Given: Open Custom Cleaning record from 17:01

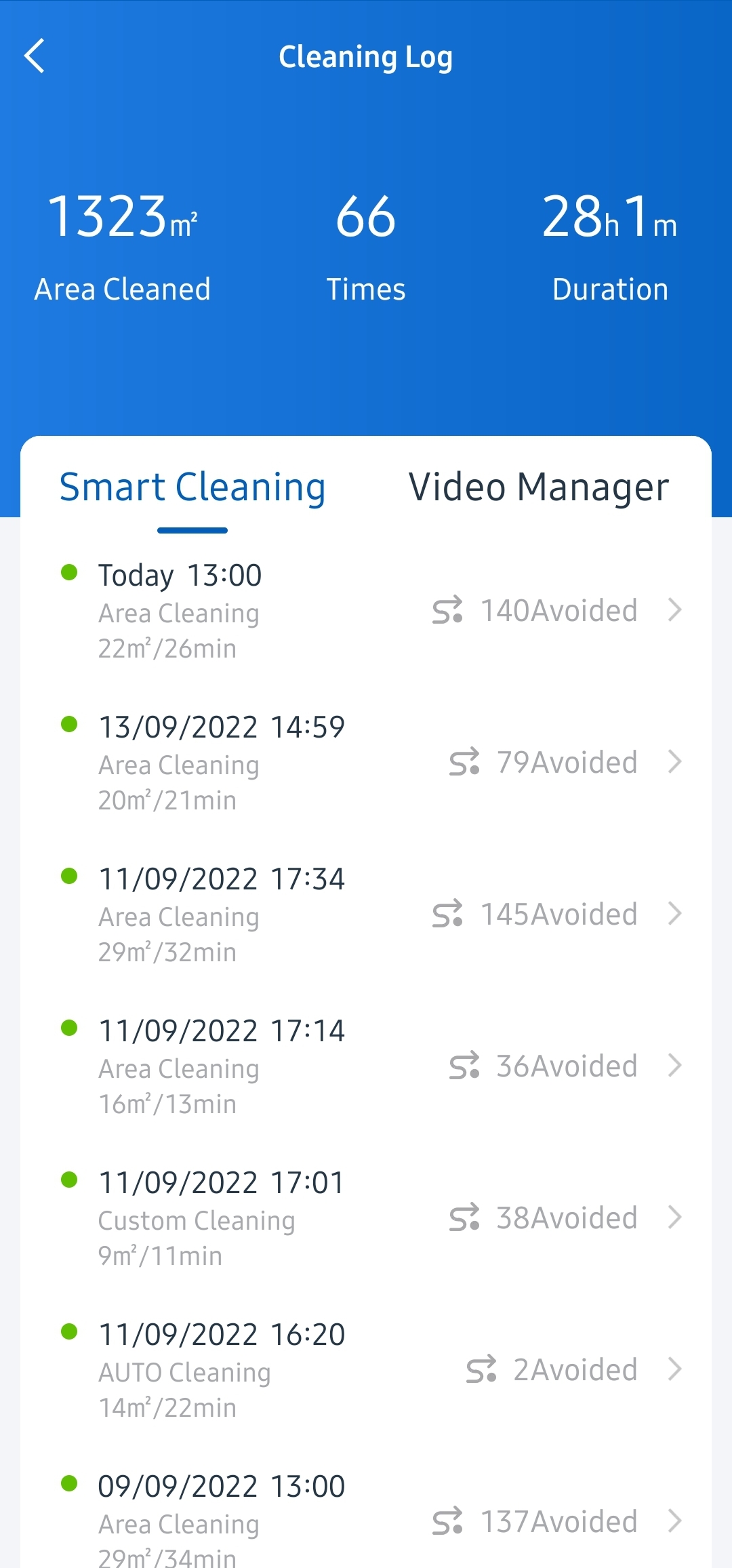Looking at the screenshot, I should pyautogui.click(x=366, y=1218).
